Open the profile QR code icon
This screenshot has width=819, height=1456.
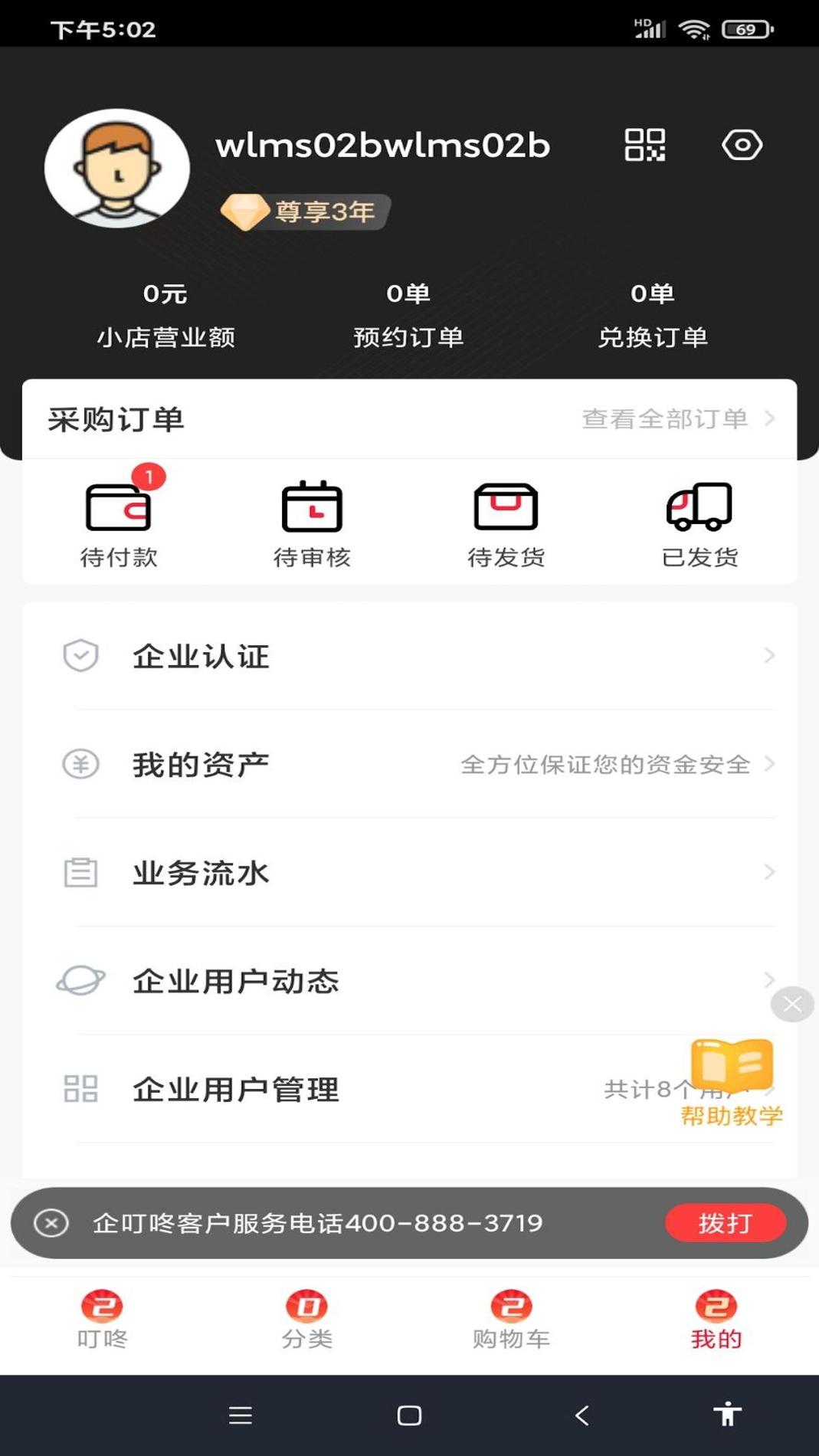point(644,145)
